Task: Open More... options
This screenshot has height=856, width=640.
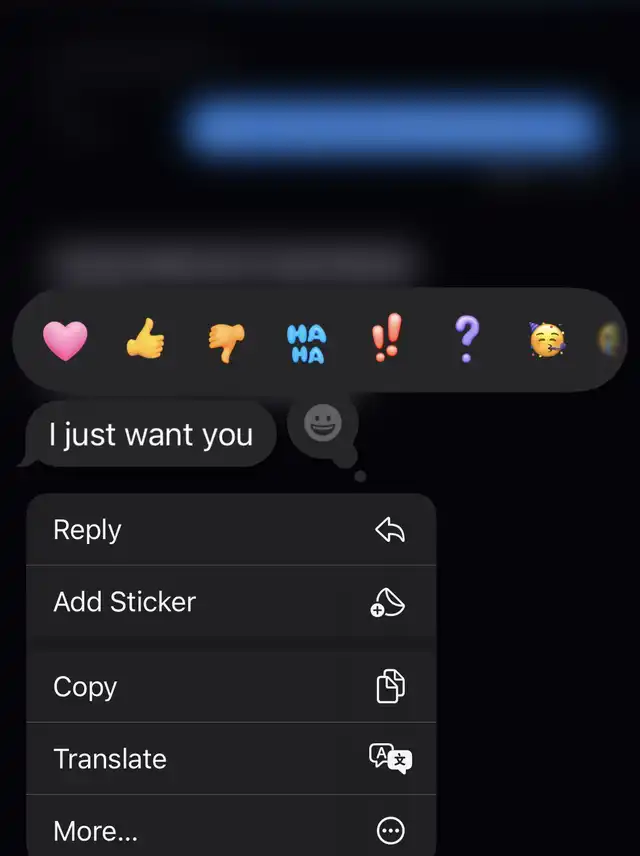Action: pos(231,829)
